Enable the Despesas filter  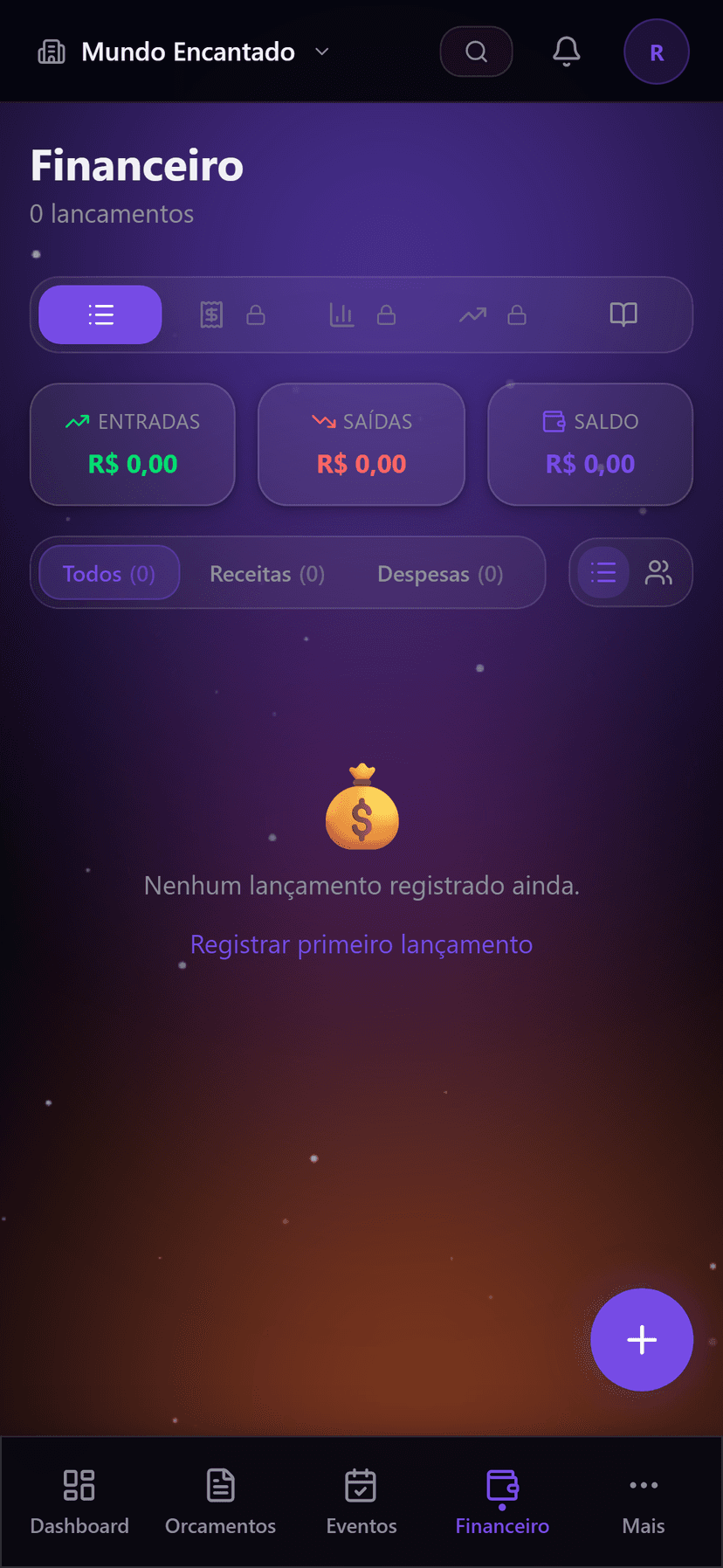(x=440, y=573)
